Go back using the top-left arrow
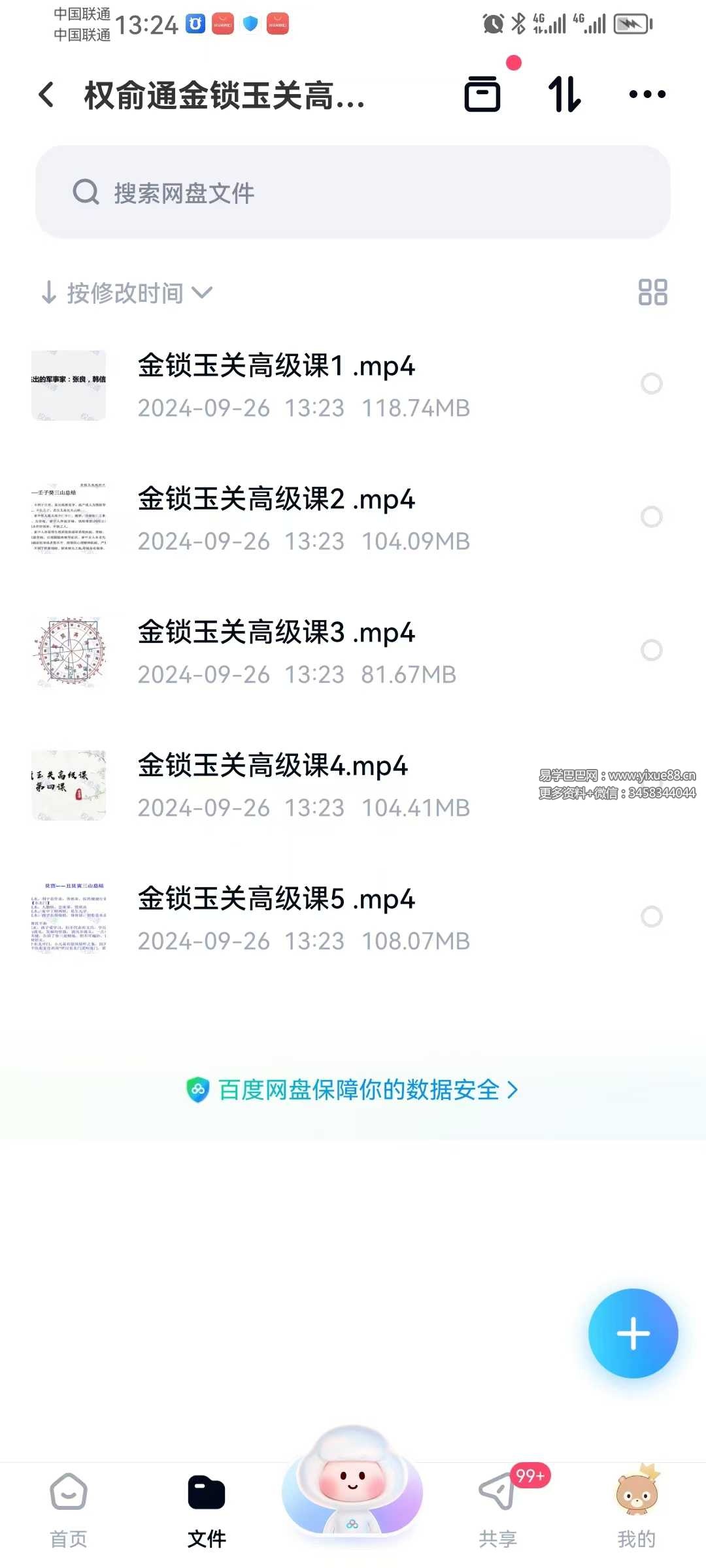The height and width of the screenshot is (1568, 706). tap(46, 95)
